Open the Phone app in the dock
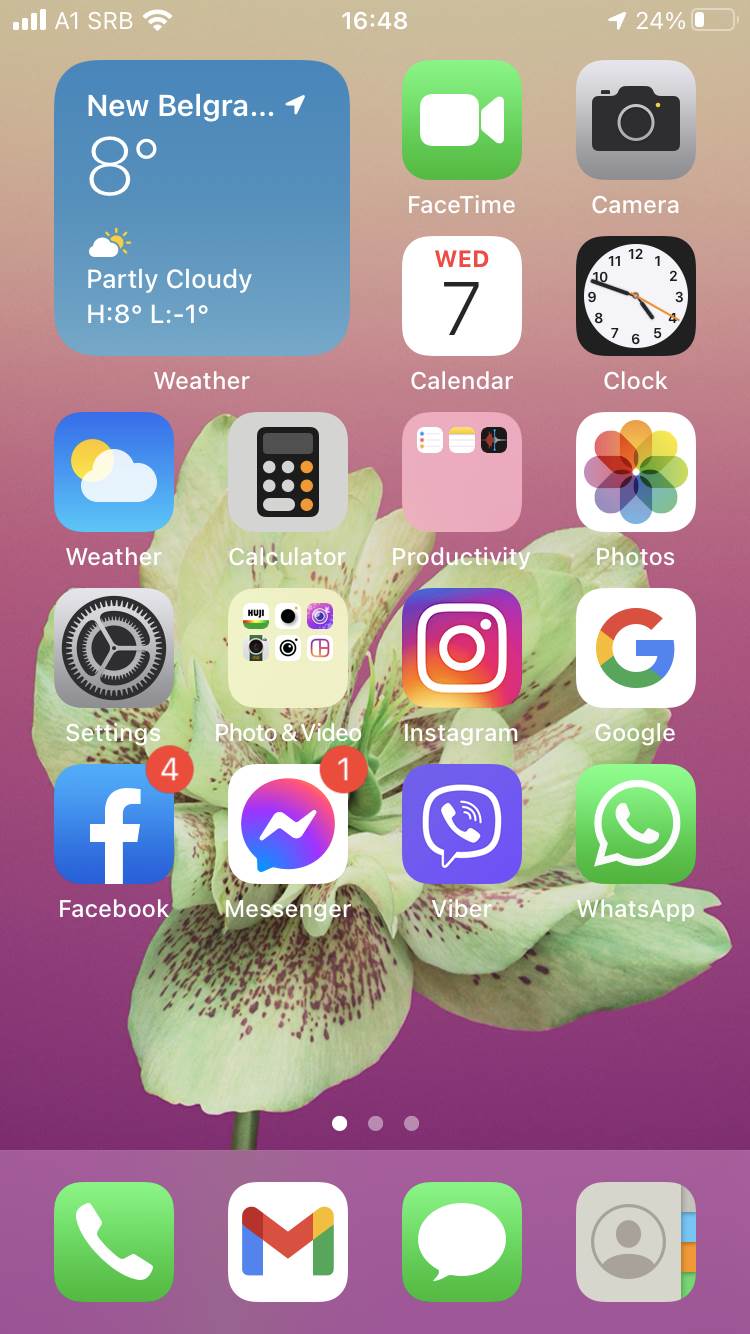The width and height of the screenshot is (750, 1334). (x=114, y=1242)
